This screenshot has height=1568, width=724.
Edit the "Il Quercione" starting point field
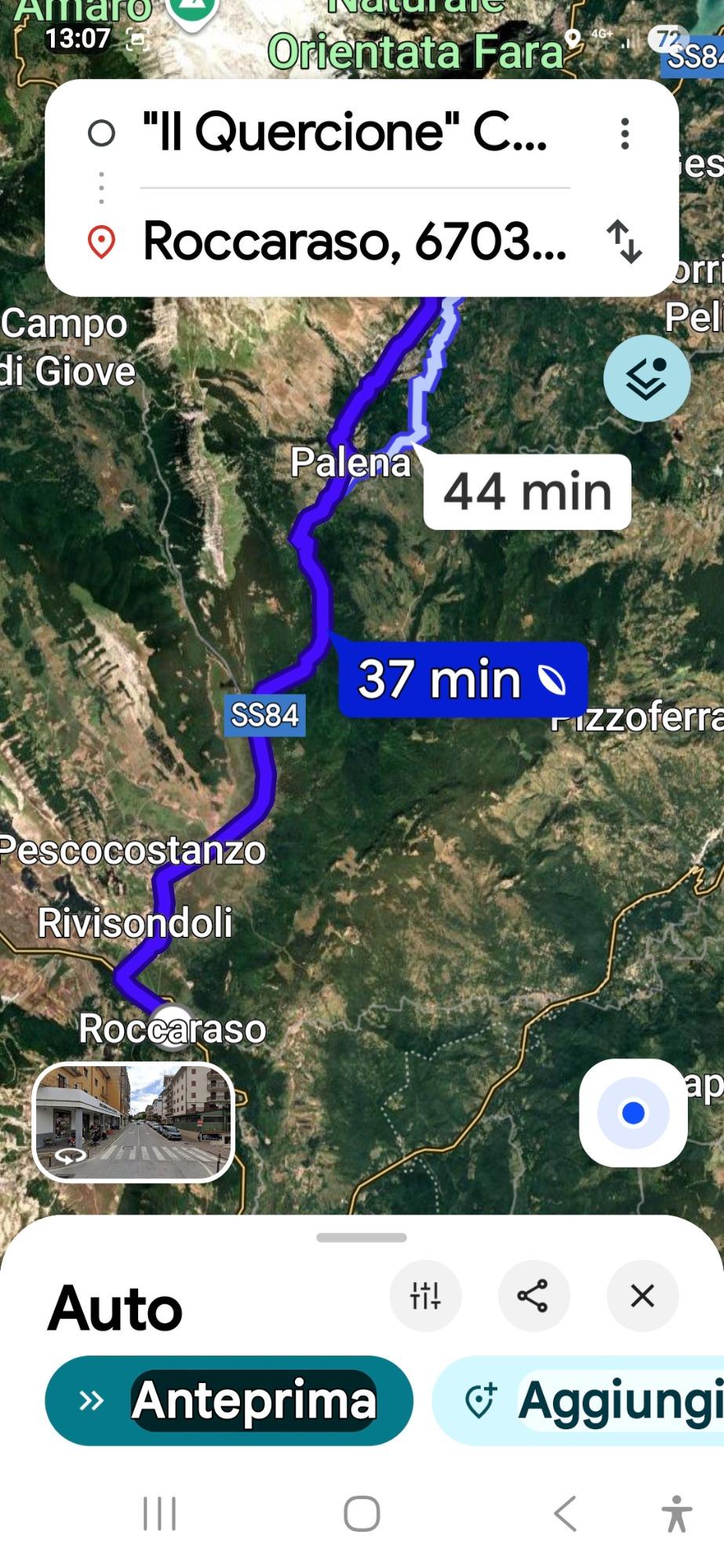pyautogui.click(x=345, y=132)
